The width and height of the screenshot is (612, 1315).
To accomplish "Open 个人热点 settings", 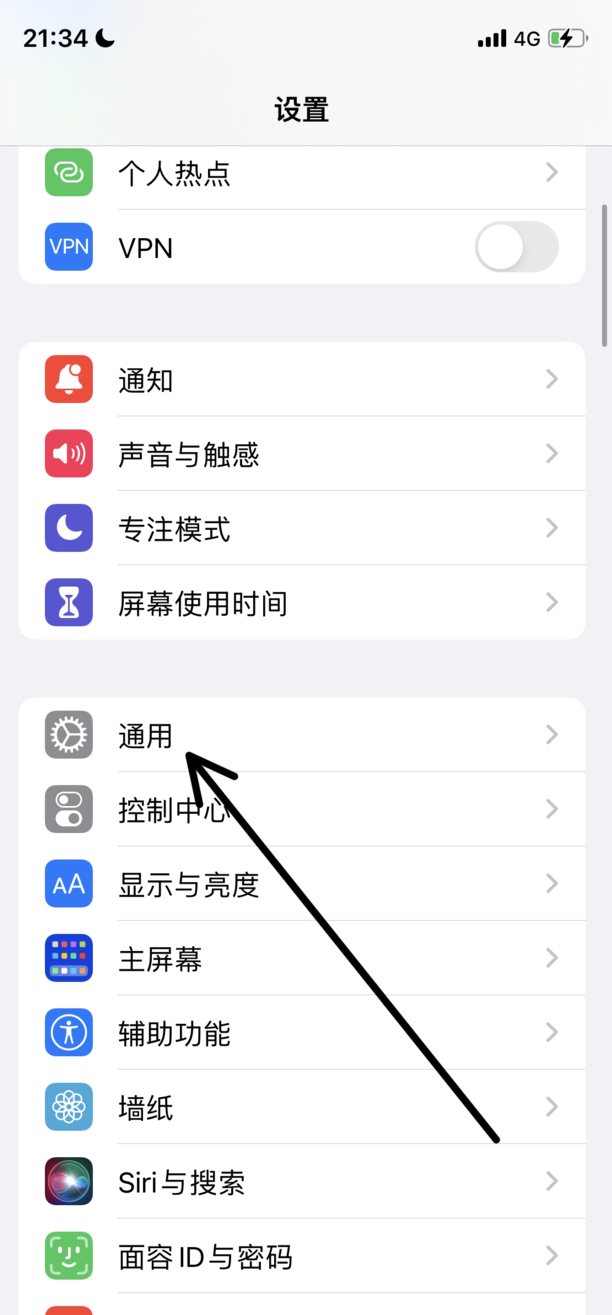I will pos(302,173).
